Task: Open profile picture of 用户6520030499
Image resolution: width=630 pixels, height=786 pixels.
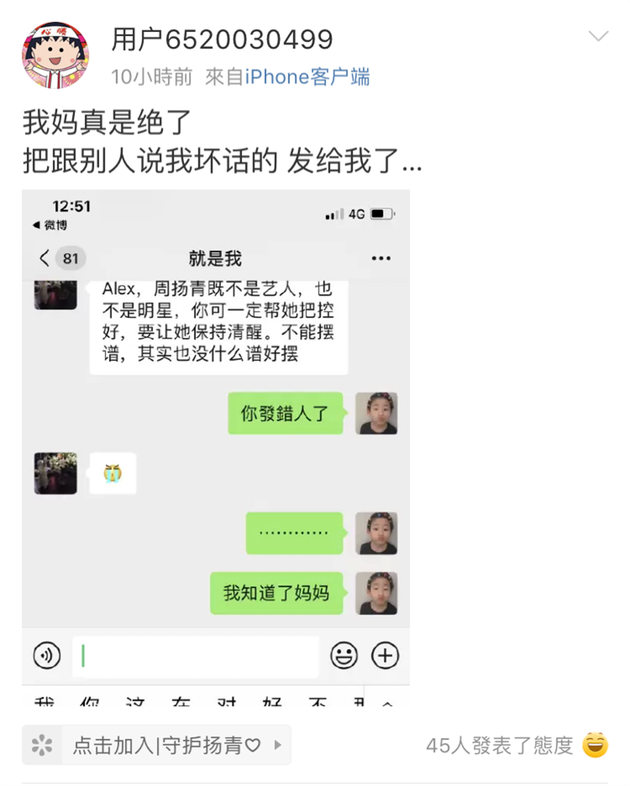Action: coord(55,55)
